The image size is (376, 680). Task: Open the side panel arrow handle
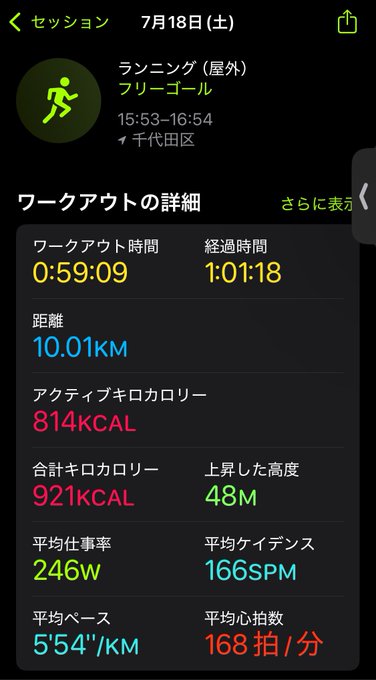point(364,196)
